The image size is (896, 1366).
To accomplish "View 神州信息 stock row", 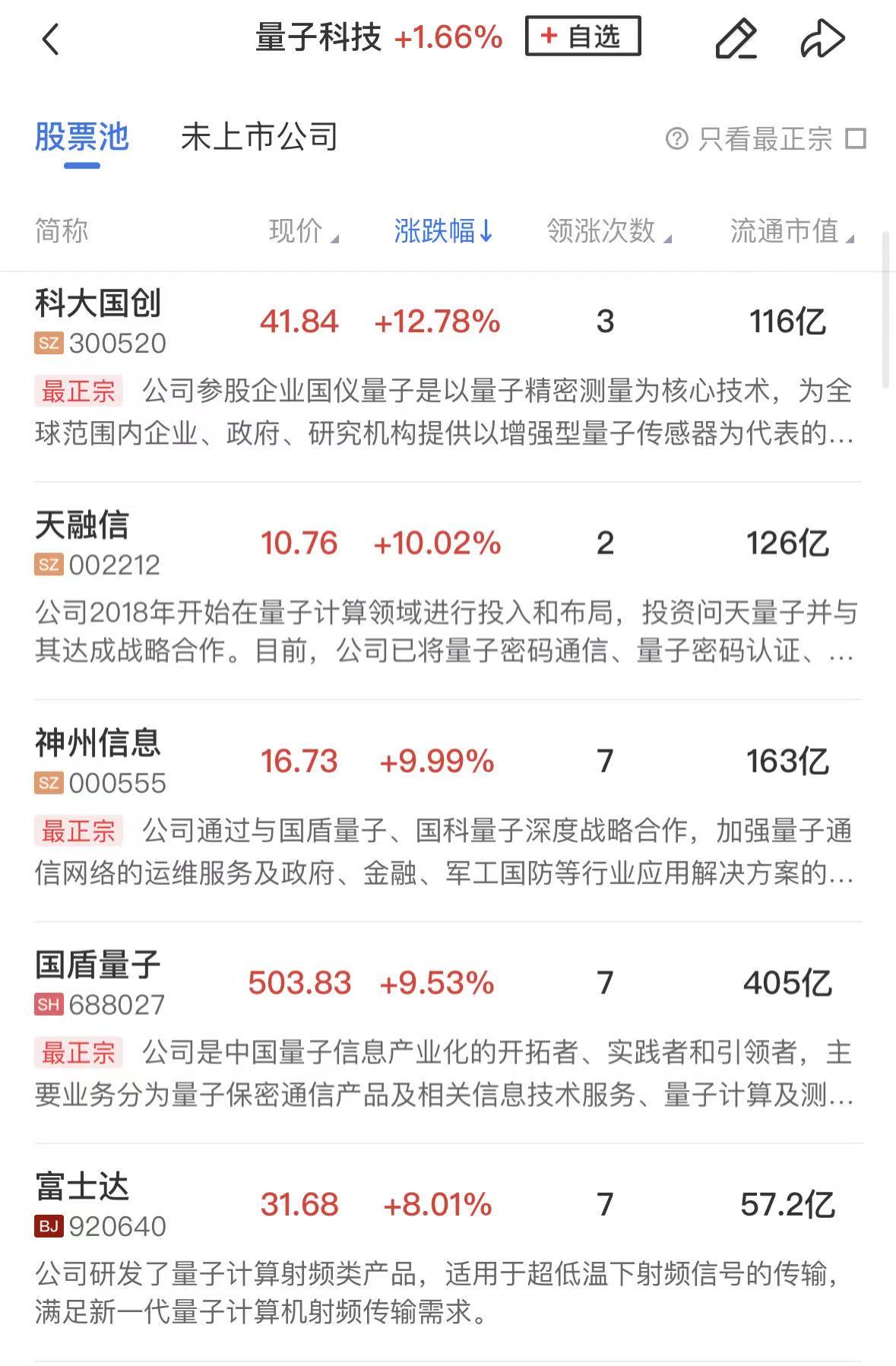I will pos(99,761).
